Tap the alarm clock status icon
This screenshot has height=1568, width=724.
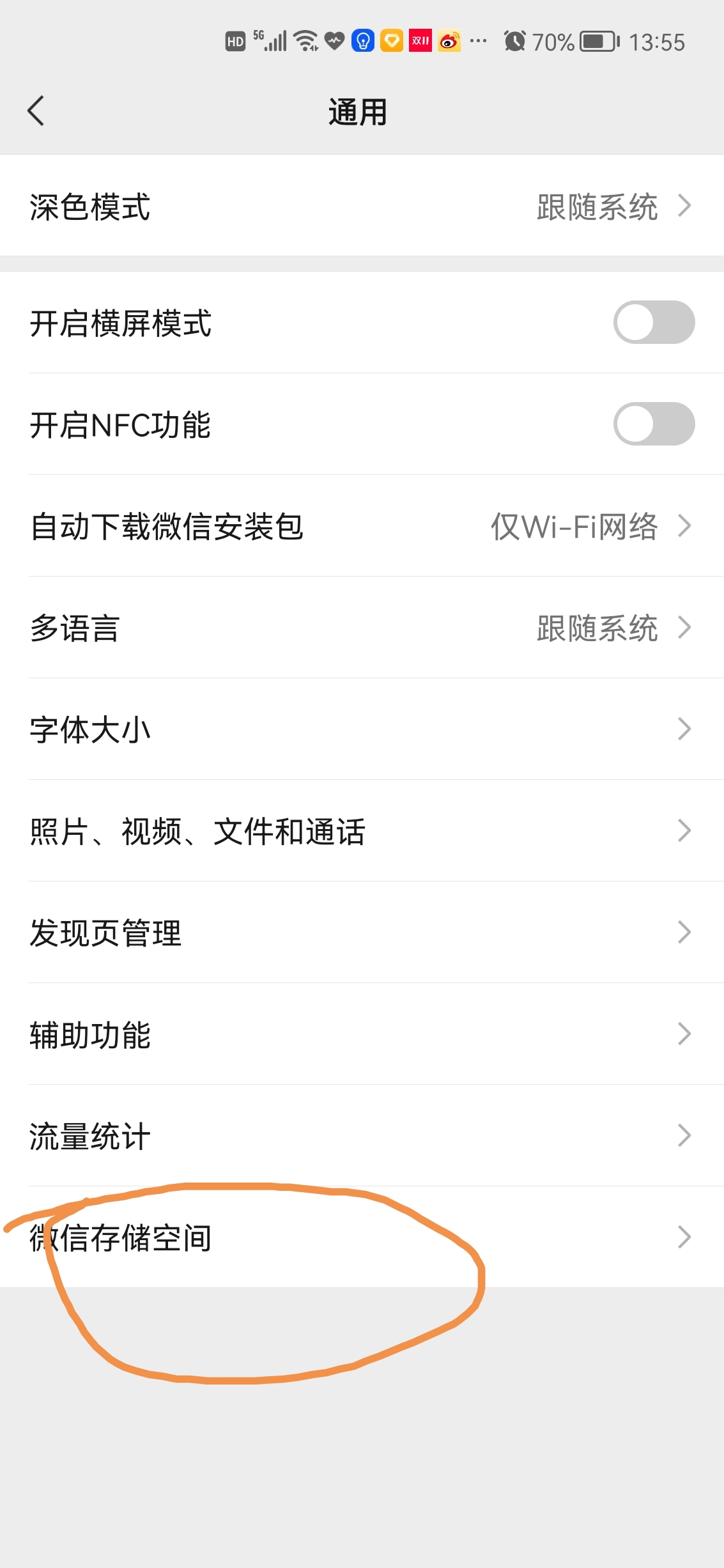point(515,41)
